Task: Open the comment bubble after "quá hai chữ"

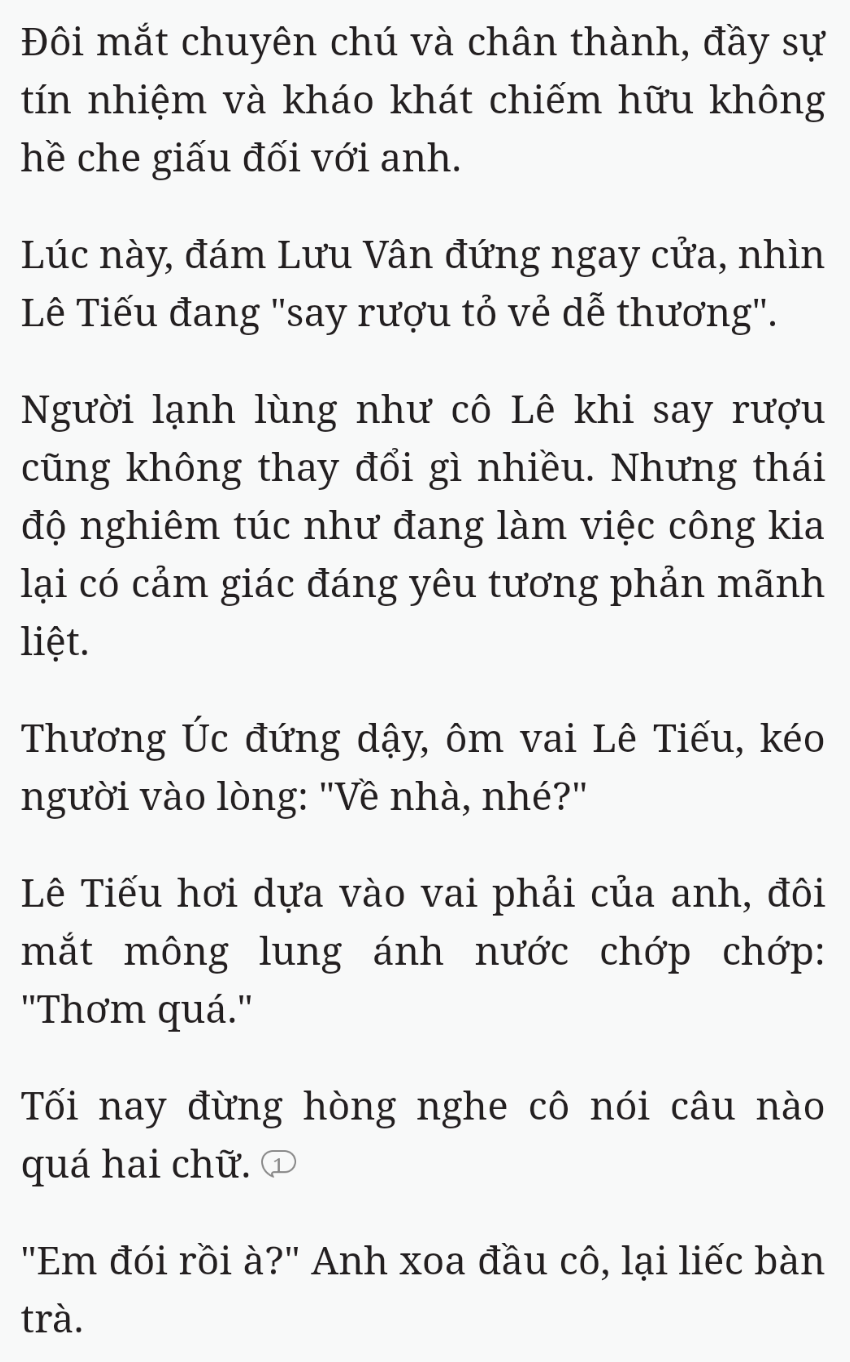Action: point(280,1164)
